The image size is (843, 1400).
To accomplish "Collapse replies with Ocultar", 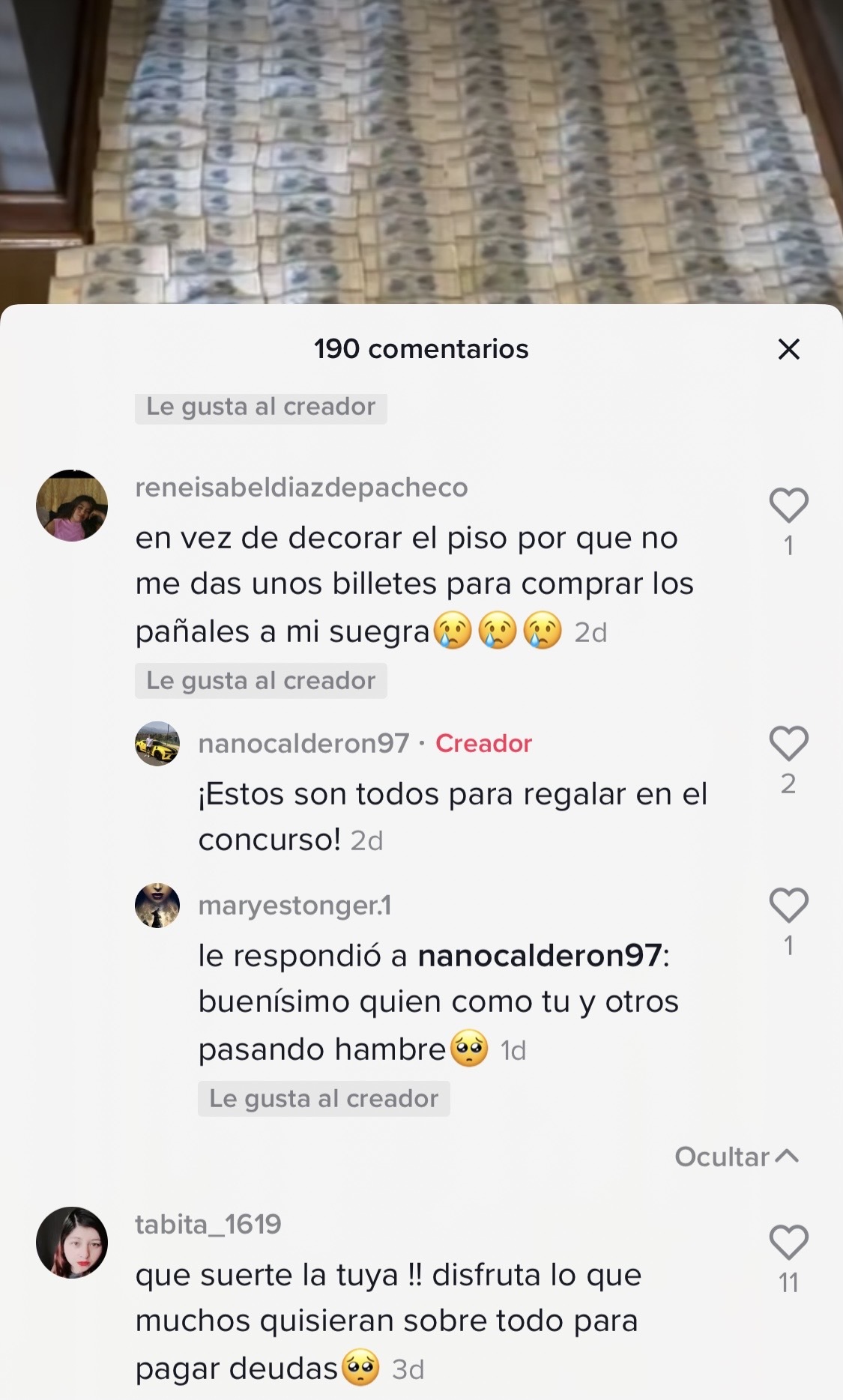I will [x=736, y=1157].
